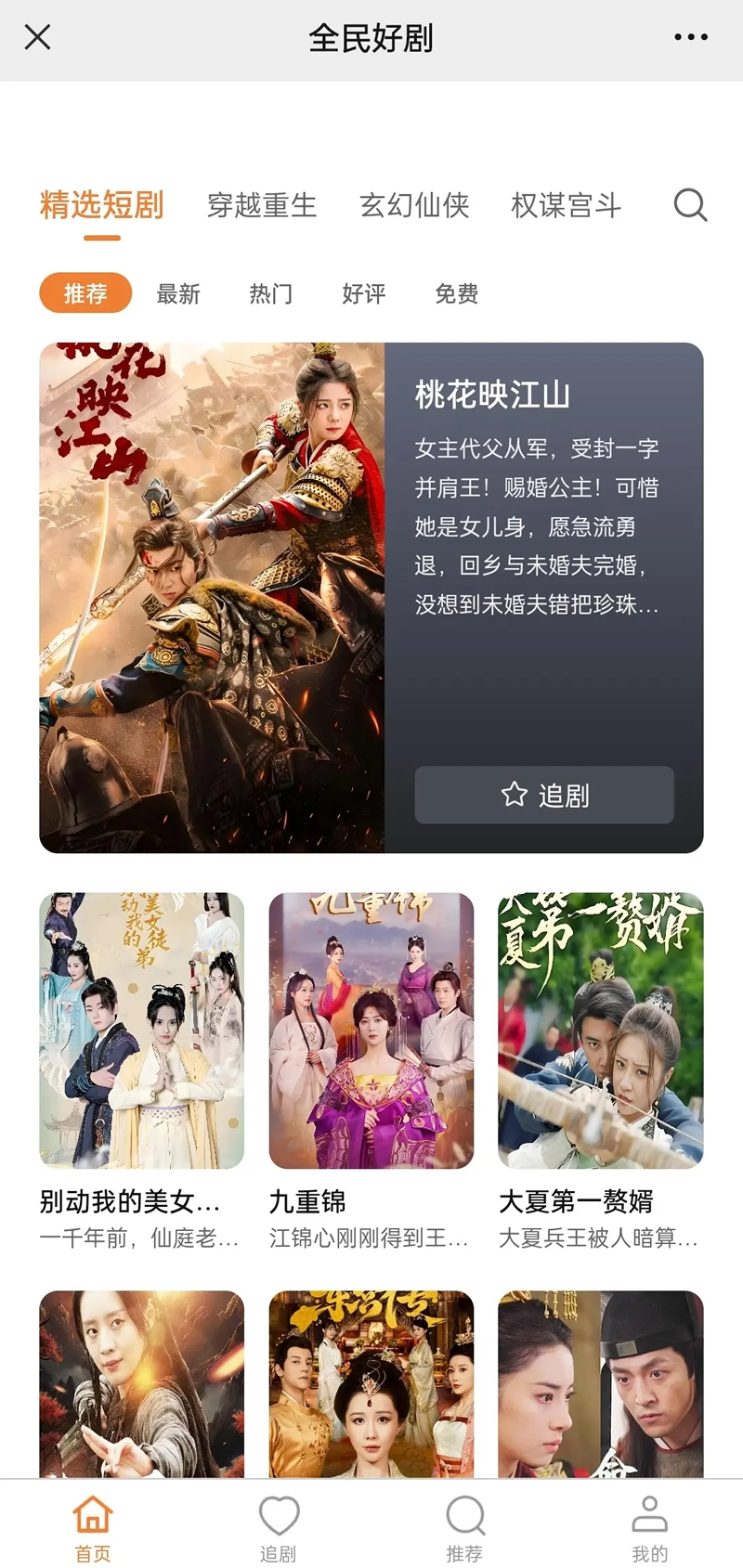The height and width of the screenshot is (1568, 743).
Task: Select the 精选短剧 top tab
Action: pyautogui.click(x=102, y=205)
